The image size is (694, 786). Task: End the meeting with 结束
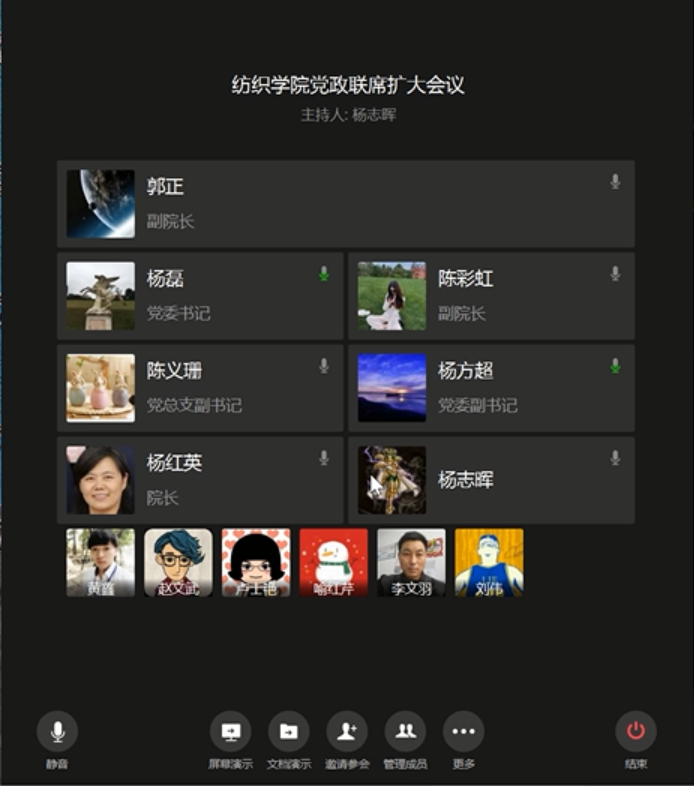(635, 732)
